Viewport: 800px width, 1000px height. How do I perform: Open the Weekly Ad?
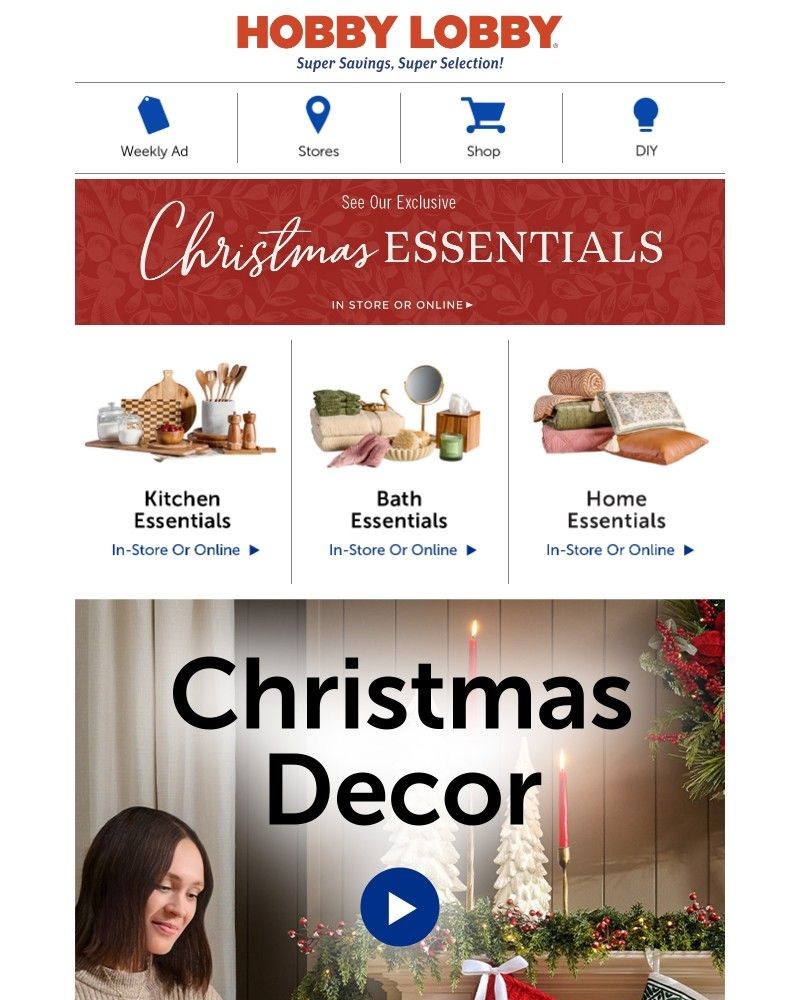pos(154,128)
